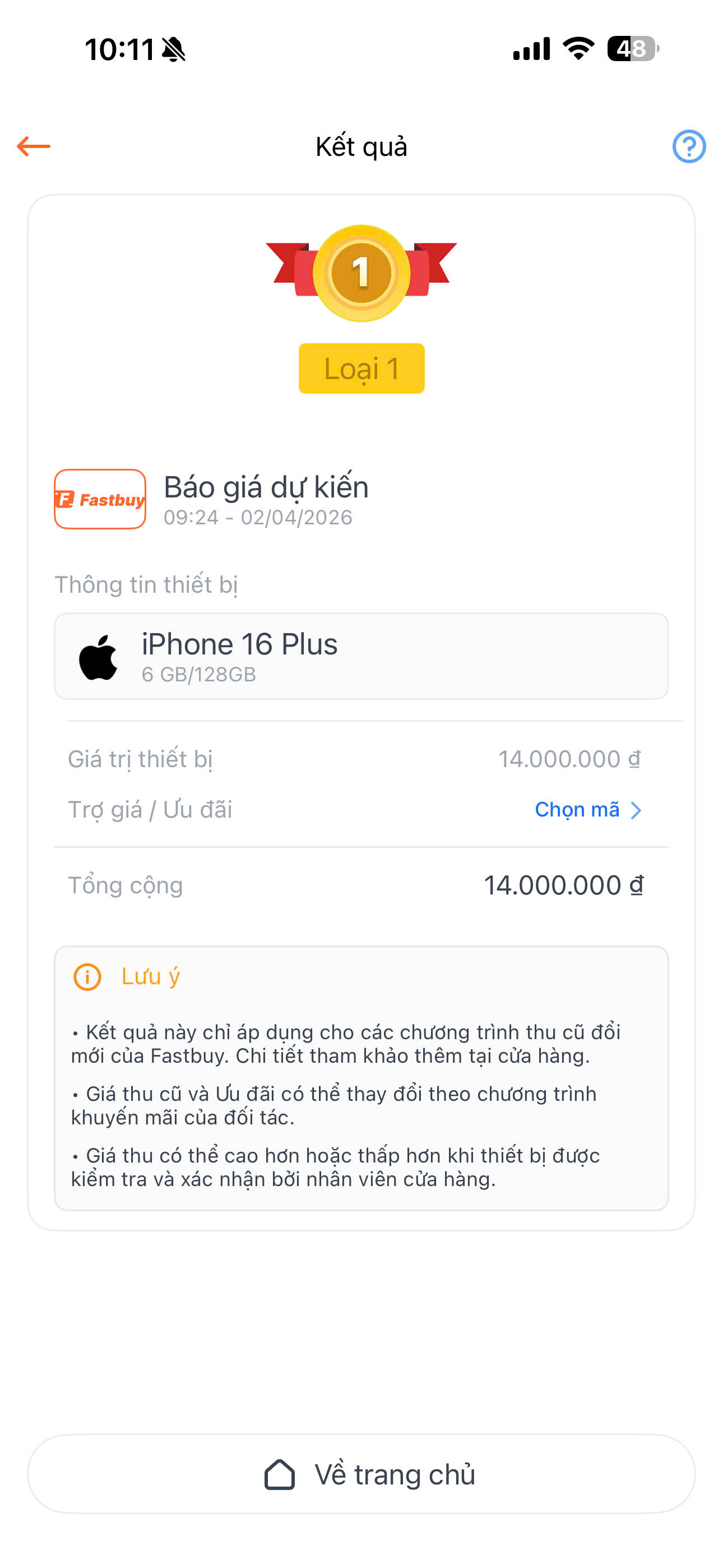This screenshot has width=723, height=1568.
Task: Go back using the orange arrow
Action: point(34,146)
